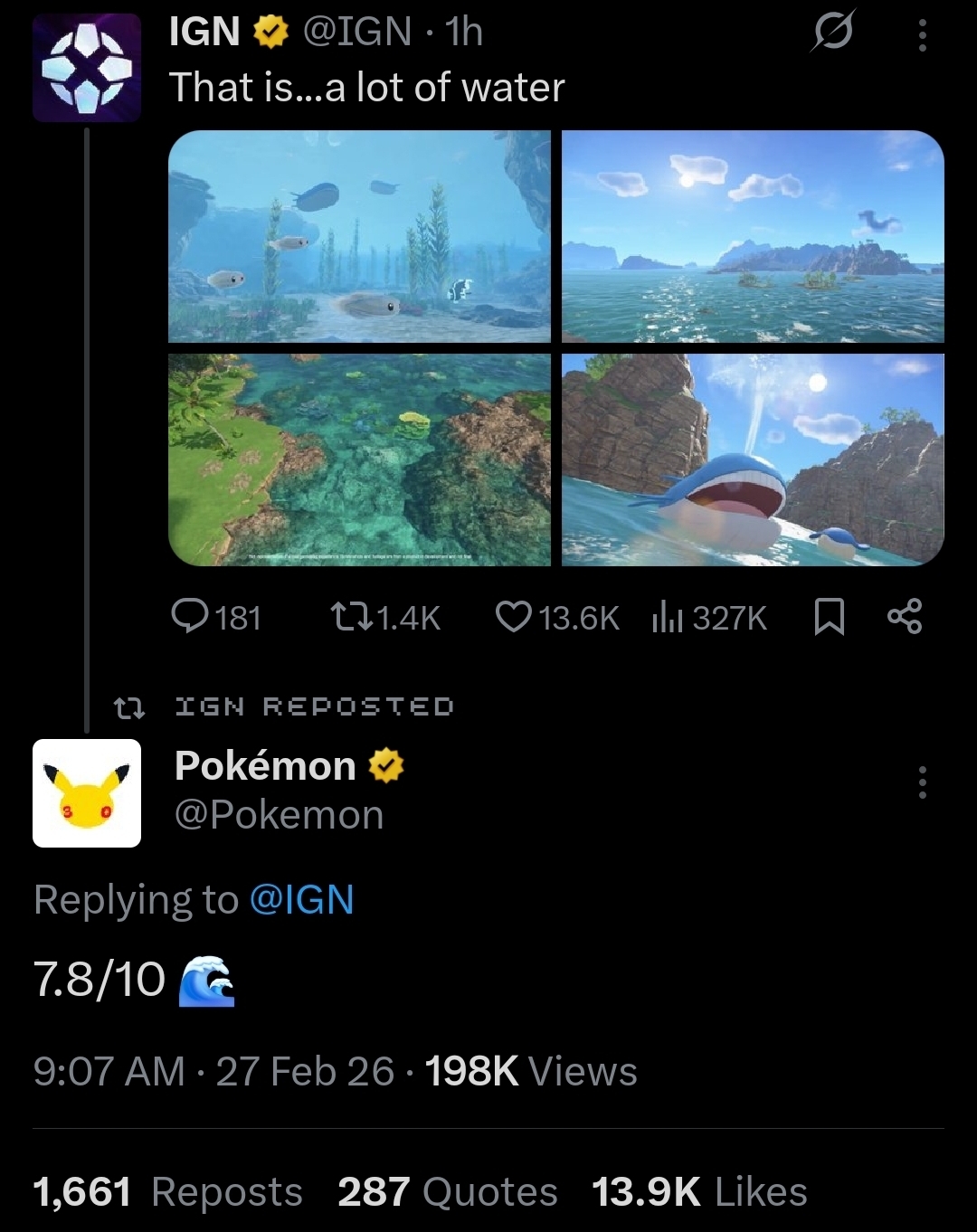
Task: Open overflow menu on IGN's tweet
Action: point(922,35)
